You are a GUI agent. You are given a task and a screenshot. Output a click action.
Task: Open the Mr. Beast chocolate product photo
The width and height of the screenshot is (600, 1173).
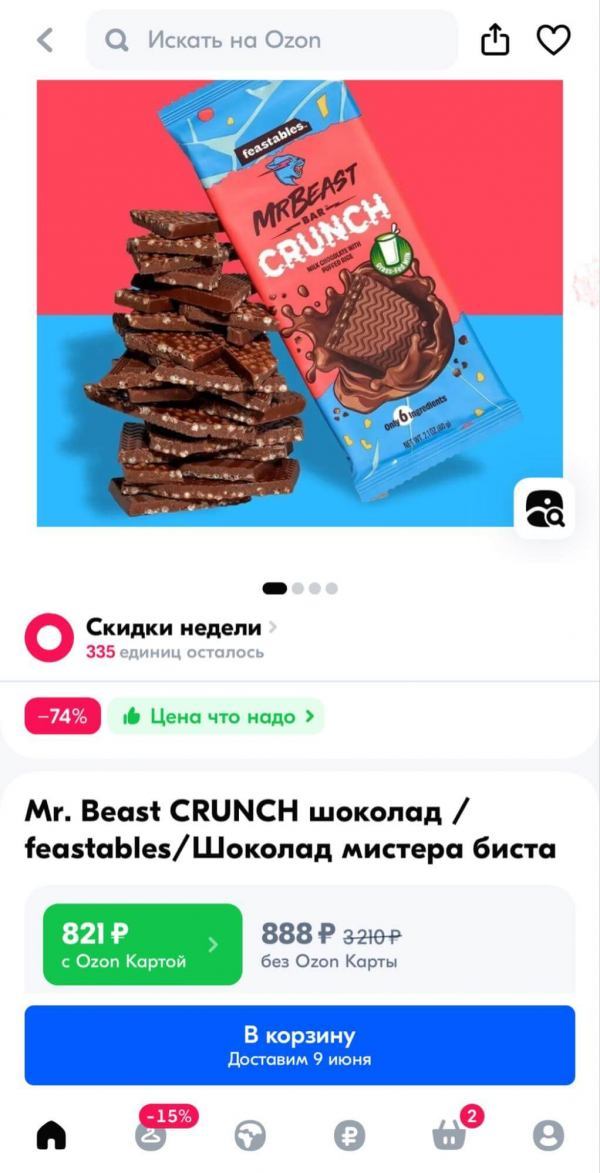tap(300, 300)
